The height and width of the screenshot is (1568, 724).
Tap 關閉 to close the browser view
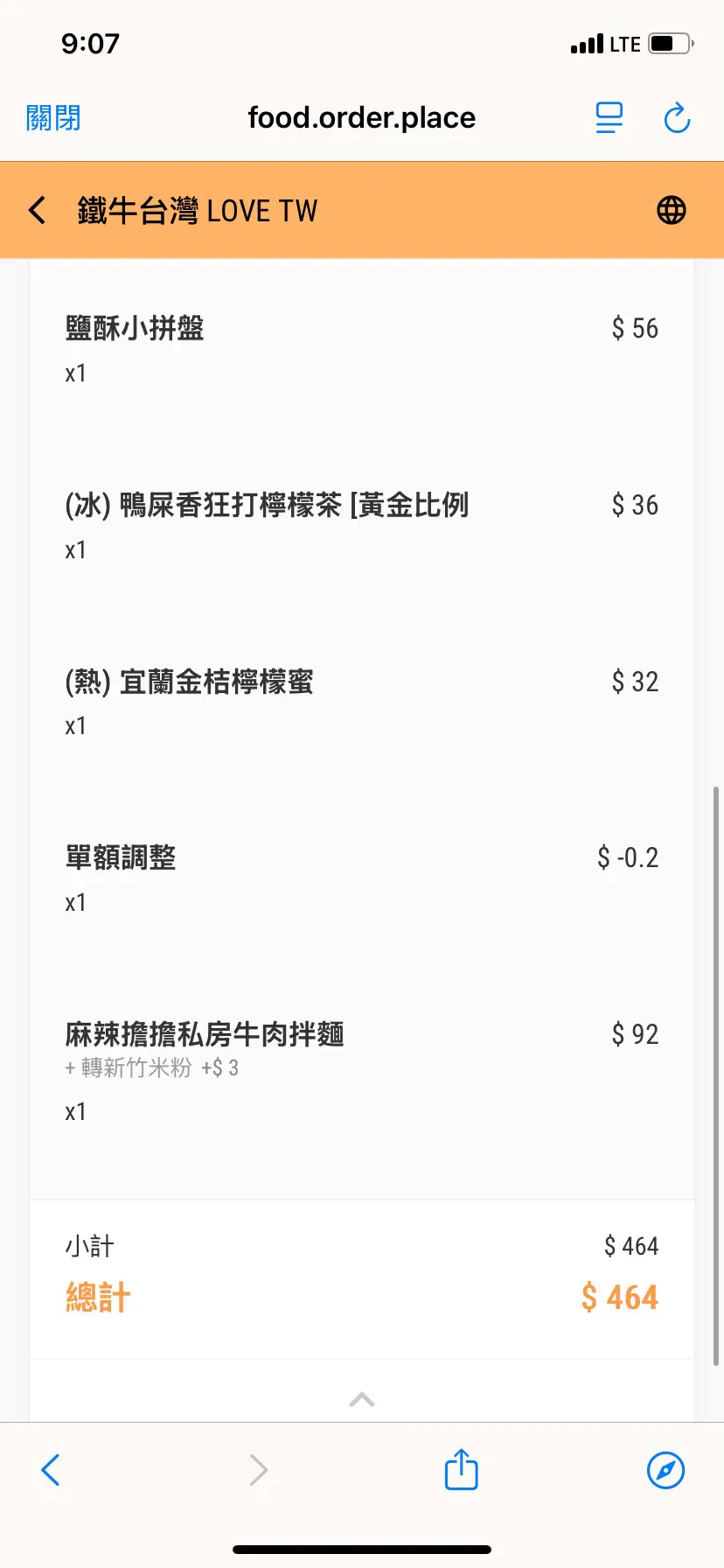(x=53, y=117)
